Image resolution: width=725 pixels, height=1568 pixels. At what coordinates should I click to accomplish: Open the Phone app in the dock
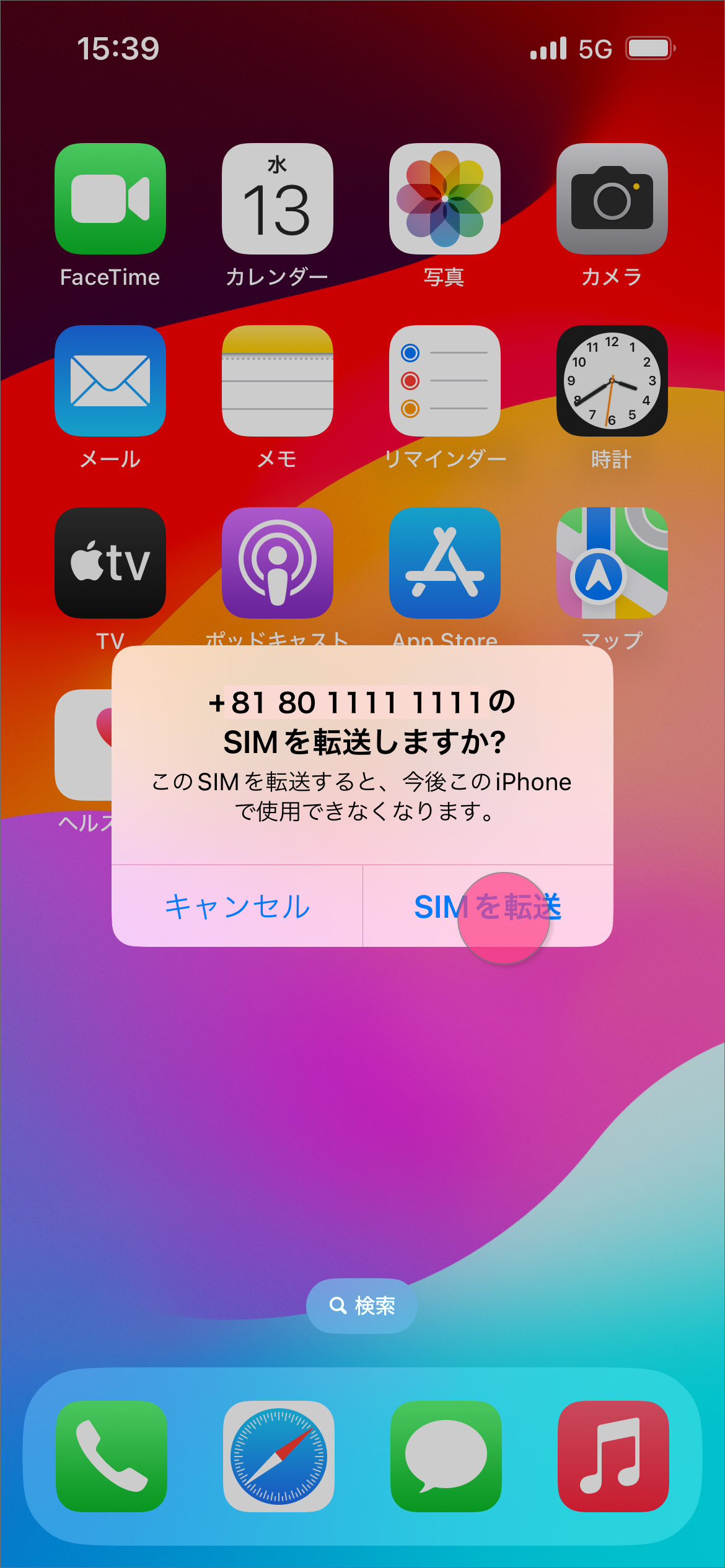tap(112, 1456)
